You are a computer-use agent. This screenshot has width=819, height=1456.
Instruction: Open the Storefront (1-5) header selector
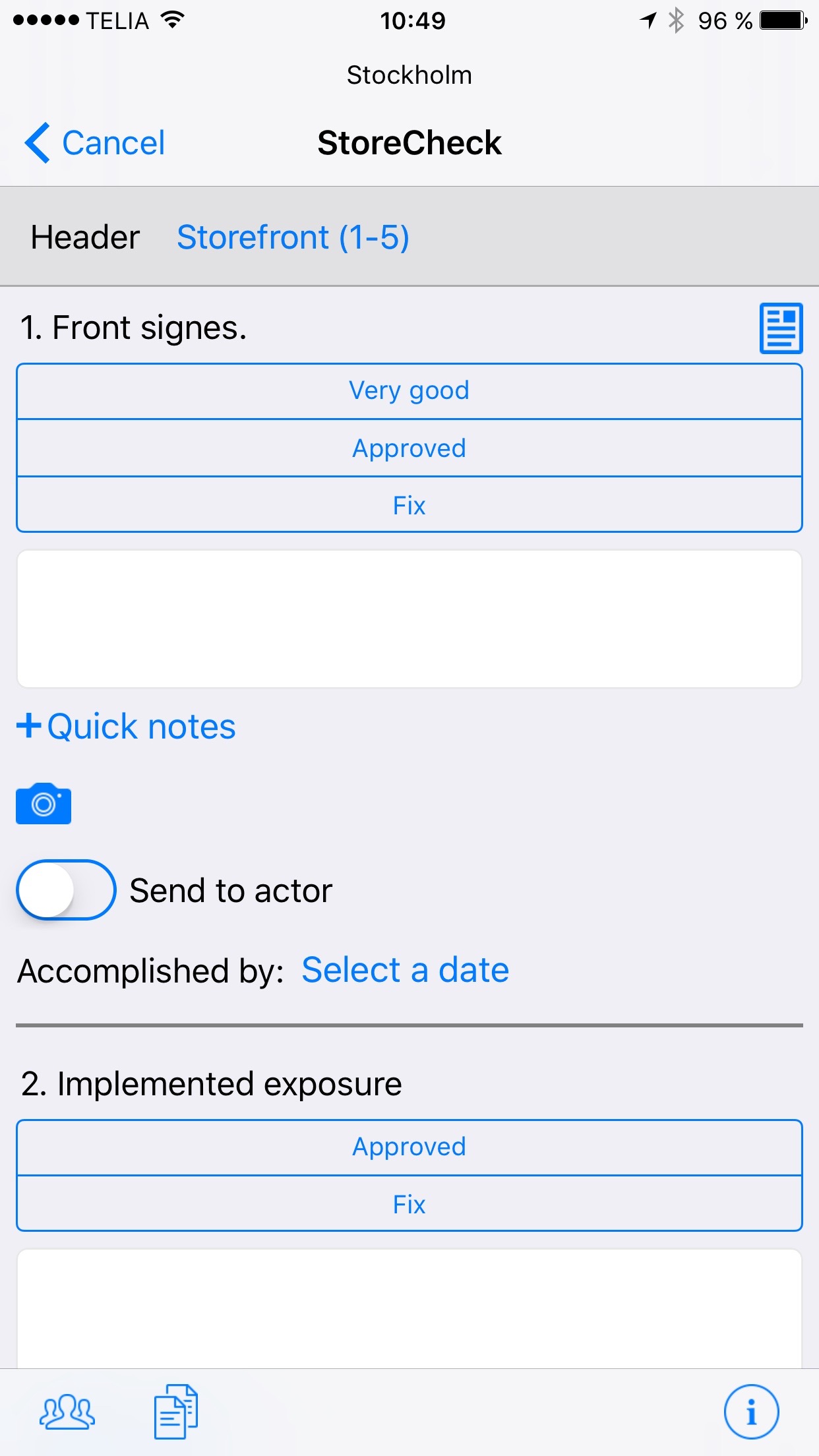293,237
